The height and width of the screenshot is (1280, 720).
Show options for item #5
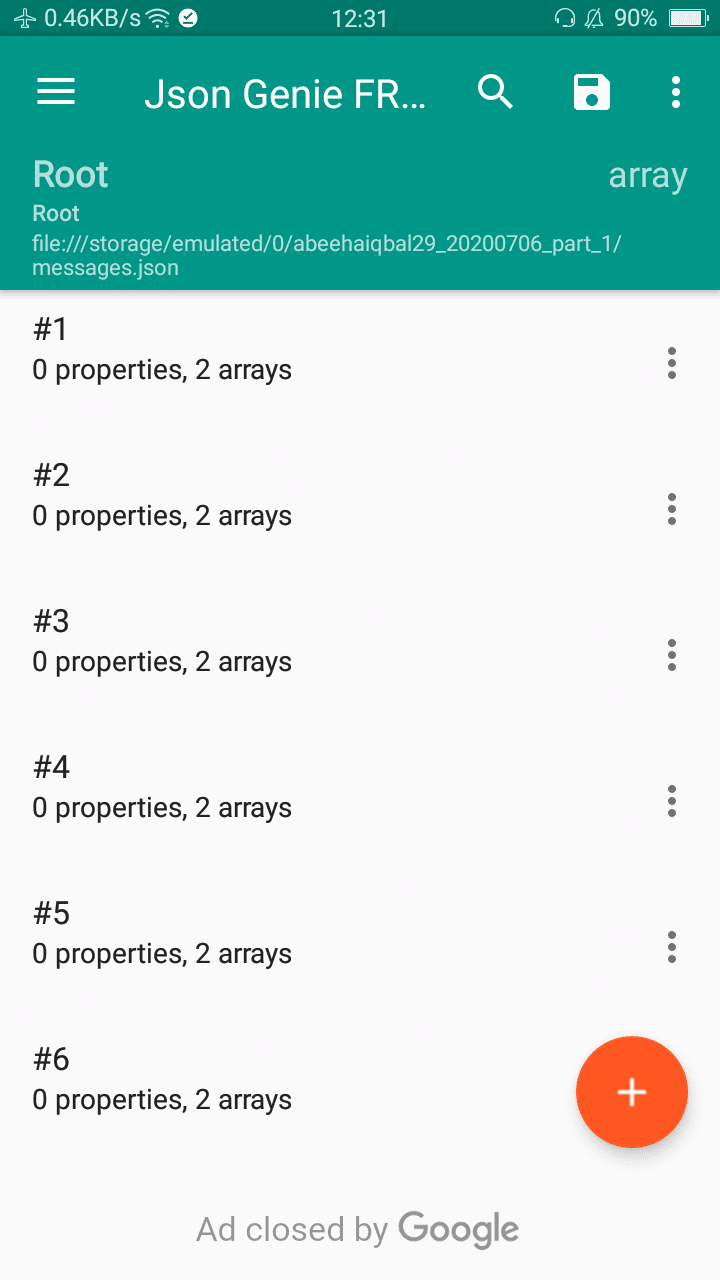pos(672,947)
